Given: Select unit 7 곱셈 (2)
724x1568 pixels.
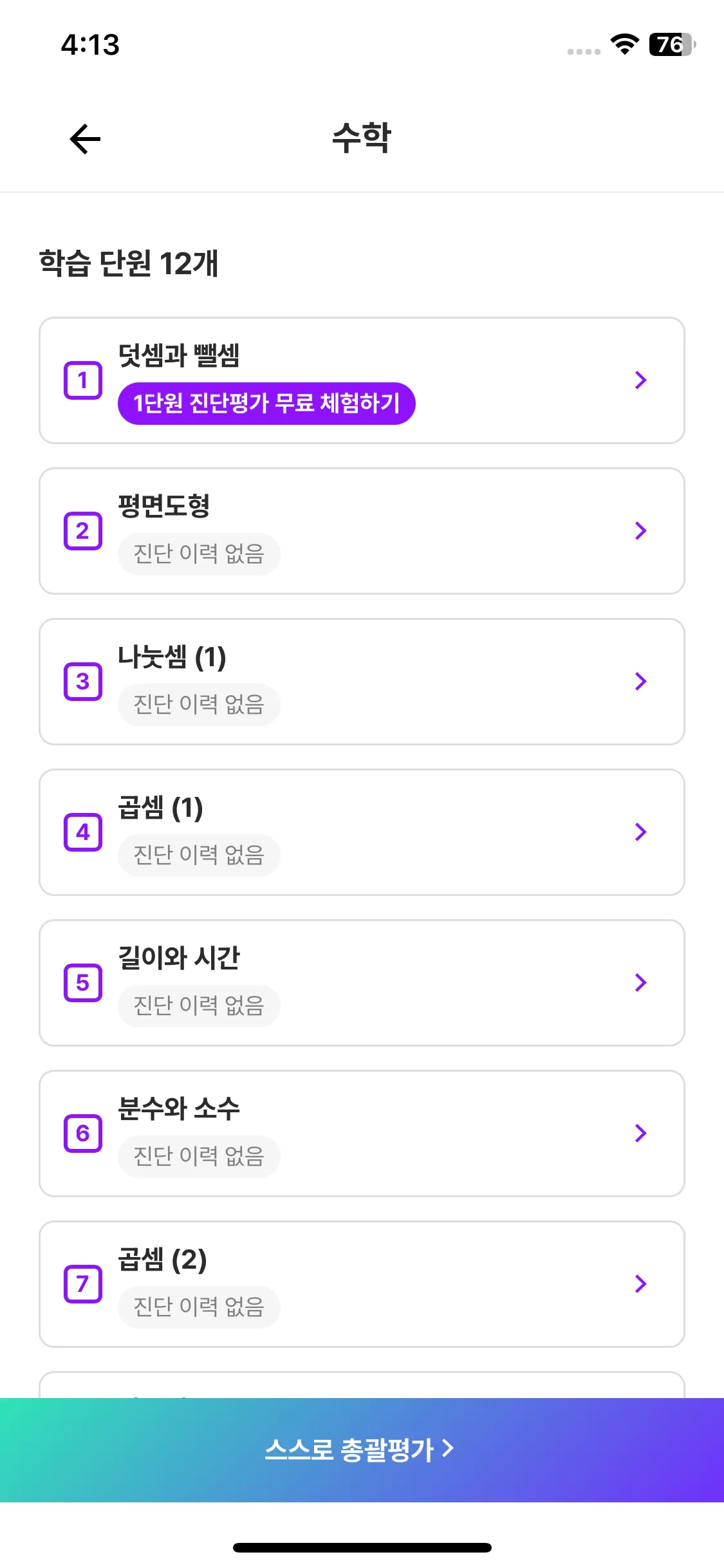Looking at the screenshot, I should (x=362, y=1284).
